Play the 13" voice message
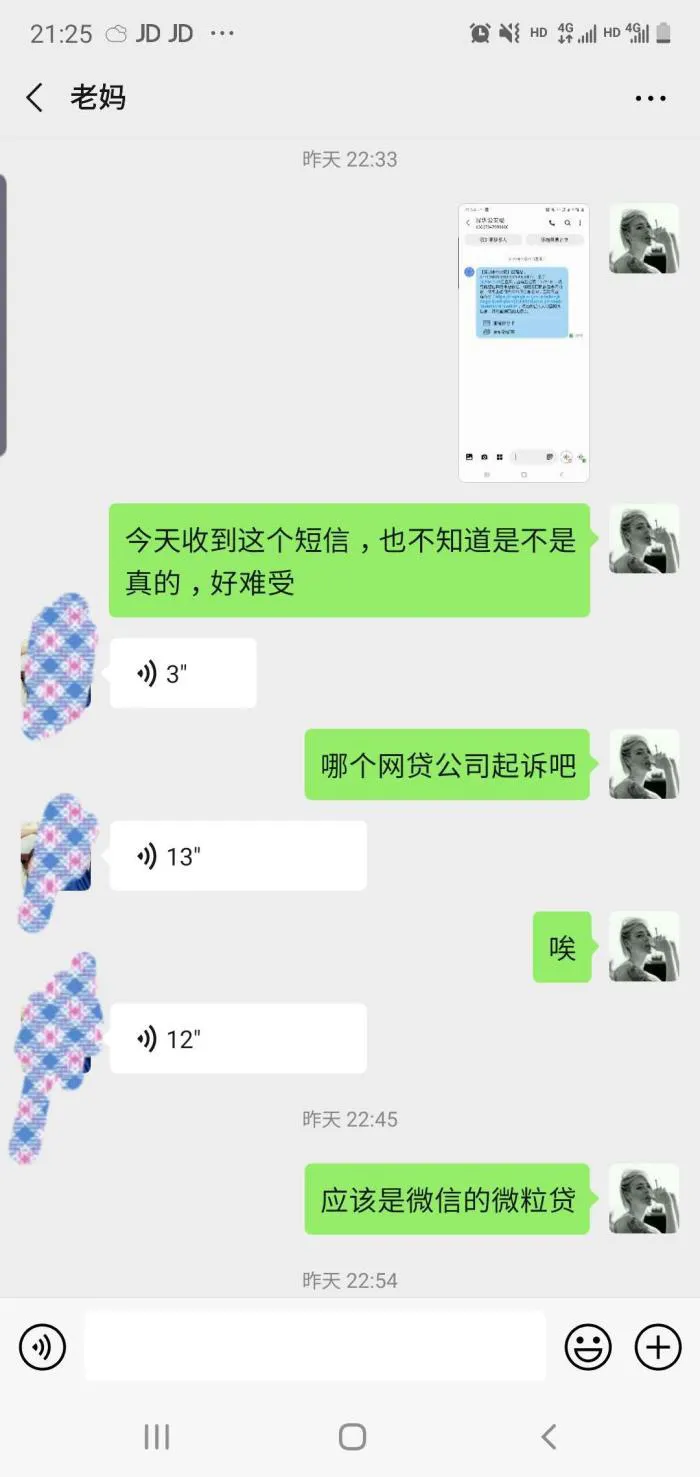 click(x=237, y=856)
